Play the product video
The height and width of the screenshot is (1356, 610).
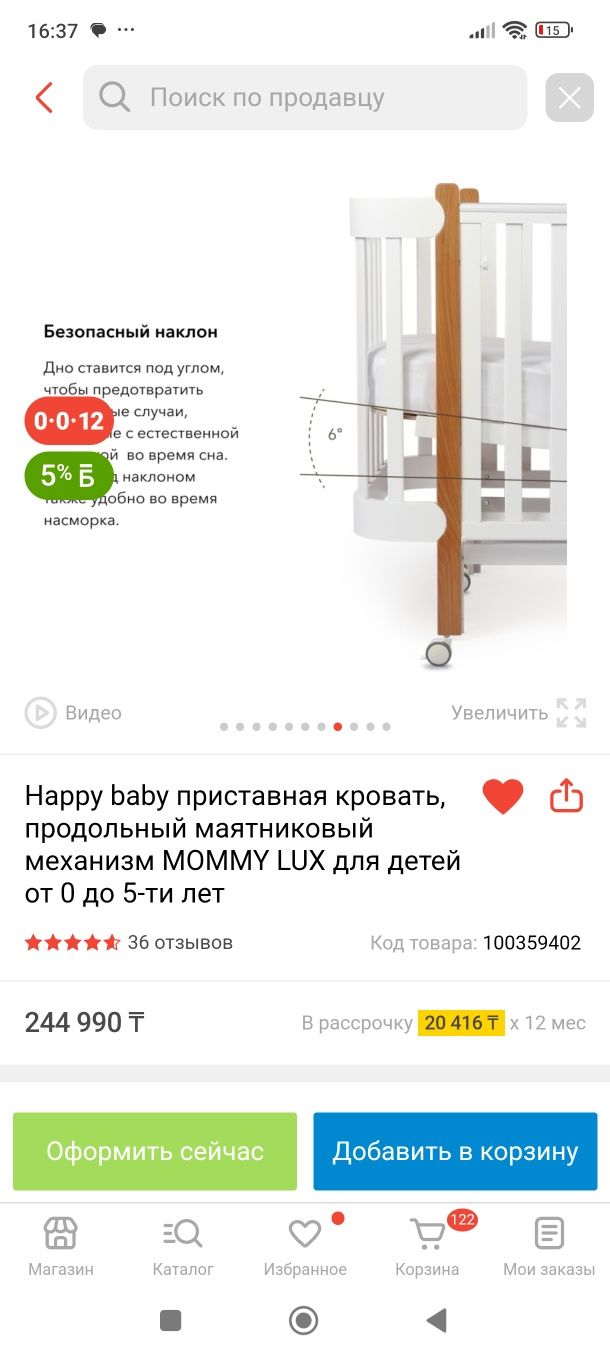click(x=73, y=713)
